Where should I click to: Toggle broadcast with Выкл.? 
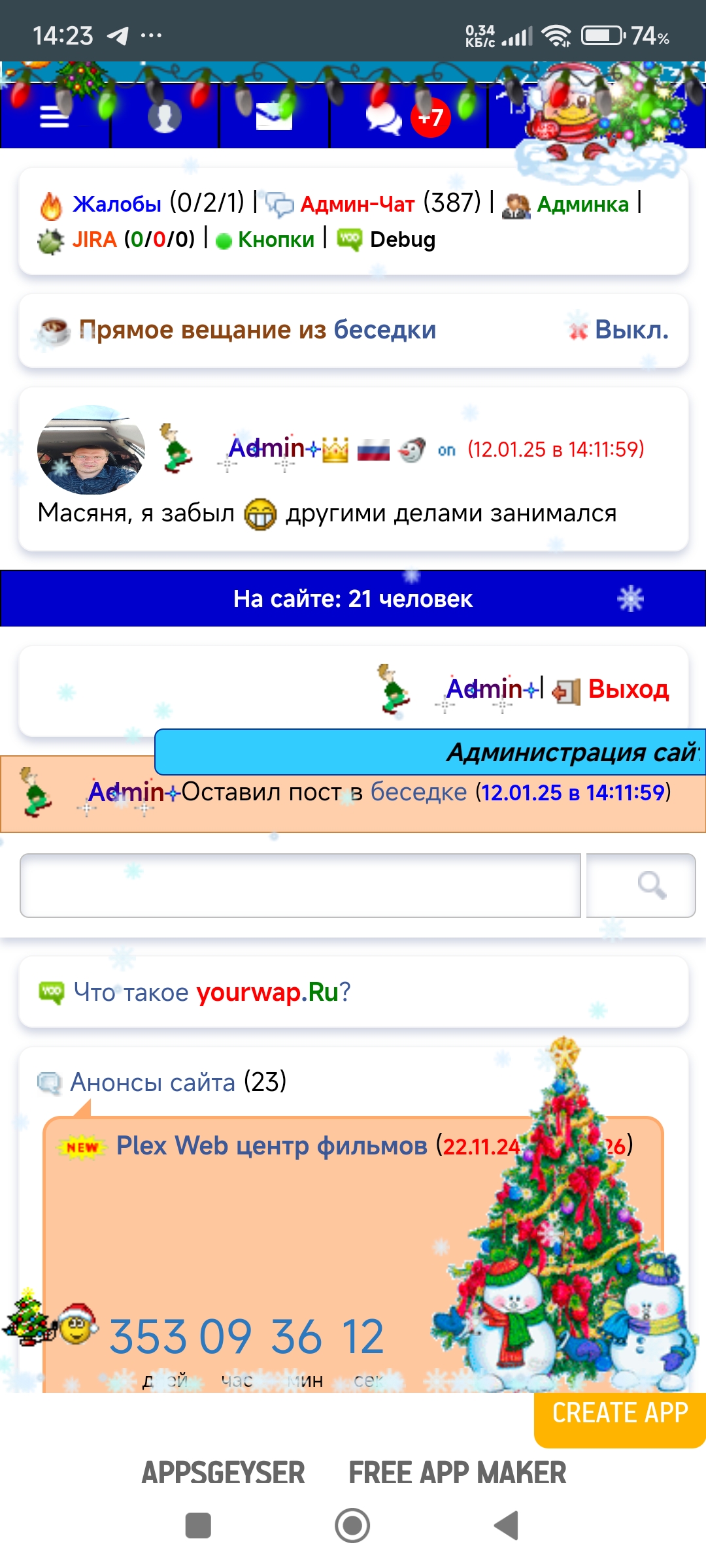point(631,330)
